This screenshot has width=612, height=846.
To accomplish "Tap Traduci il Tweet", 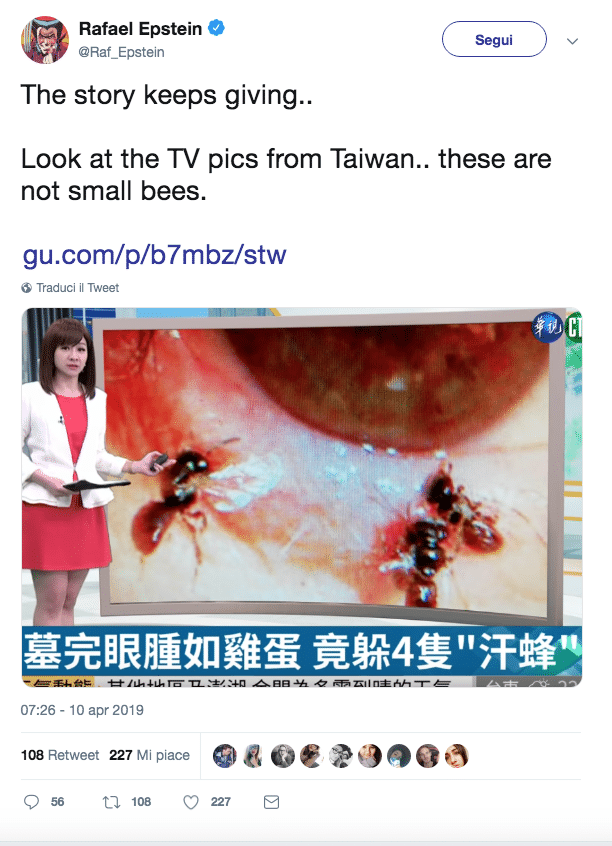I will tap(77, 288).
